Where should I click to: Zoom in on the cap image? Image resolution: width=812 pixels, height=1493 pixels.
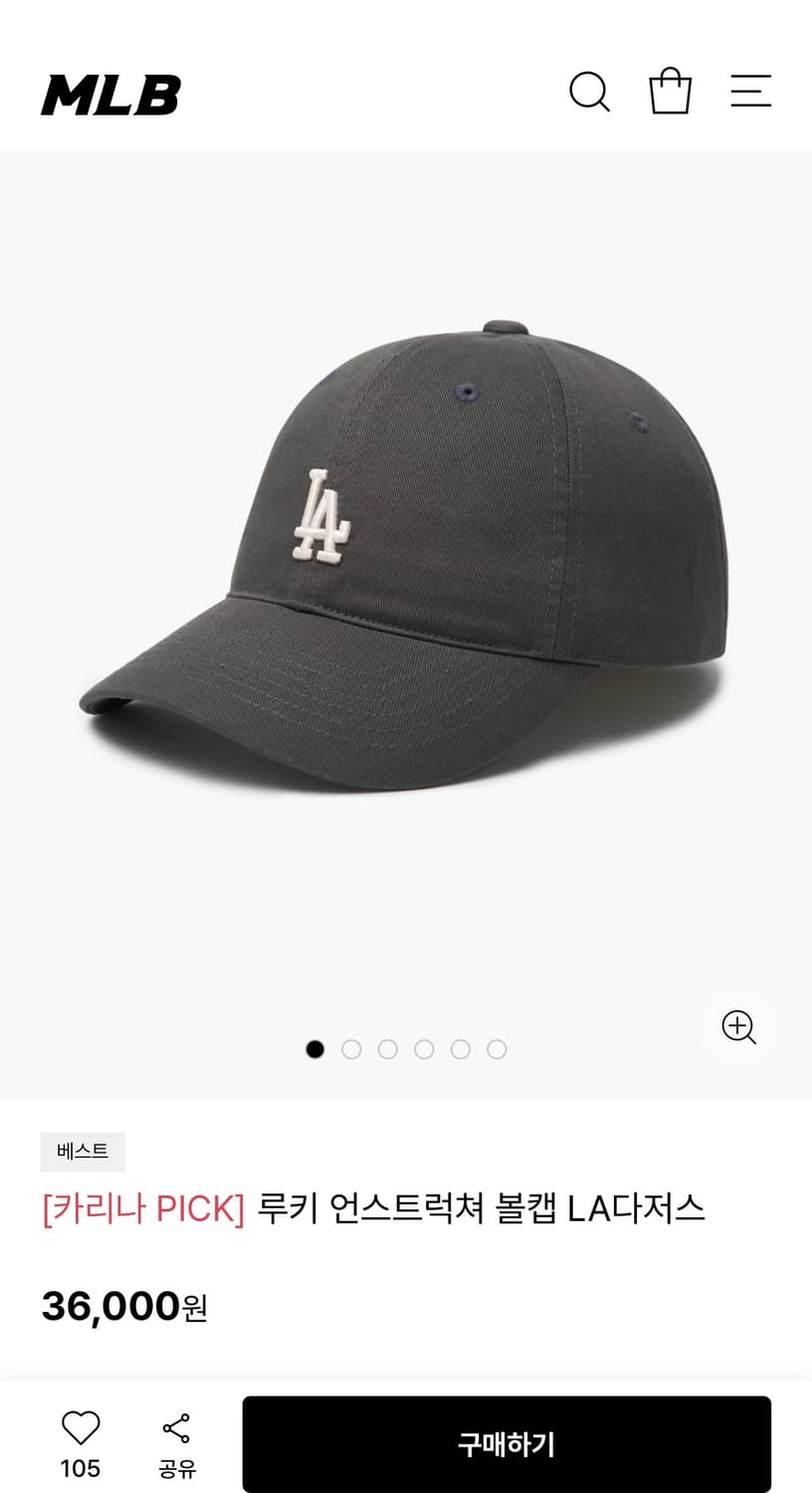point(738,1027)
